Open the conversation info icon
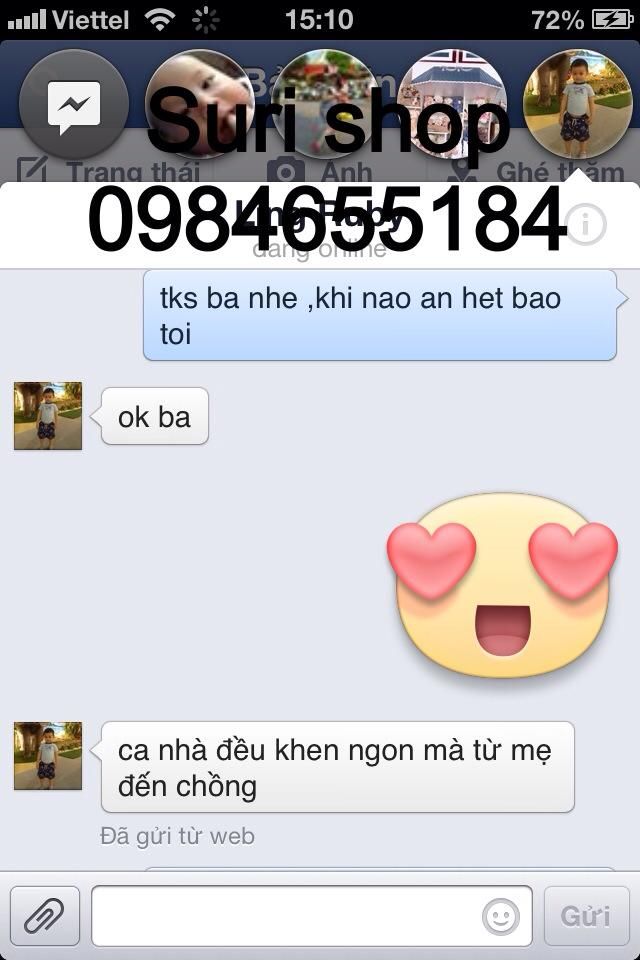 [585, 226]
